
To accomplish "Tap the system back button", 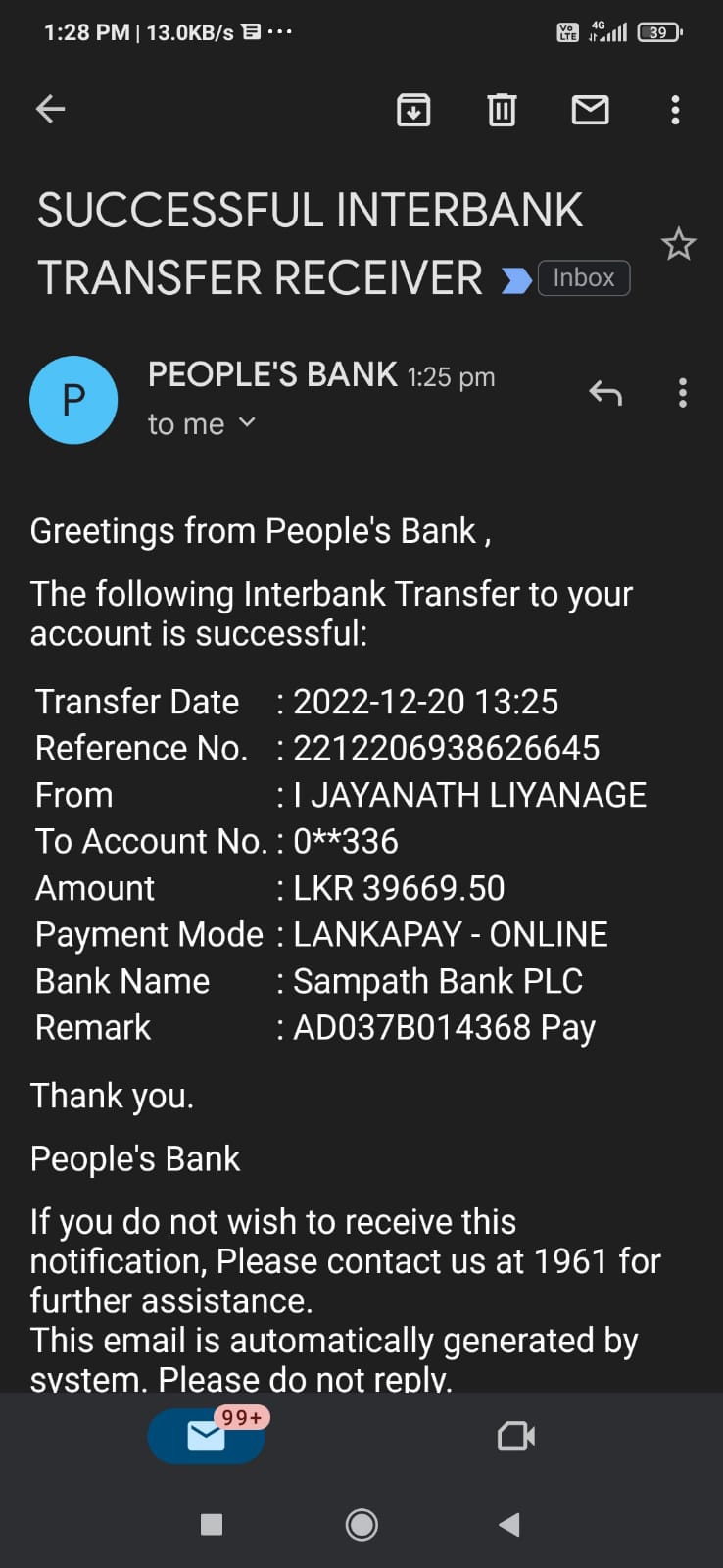I will click(x=509, y=1524).
